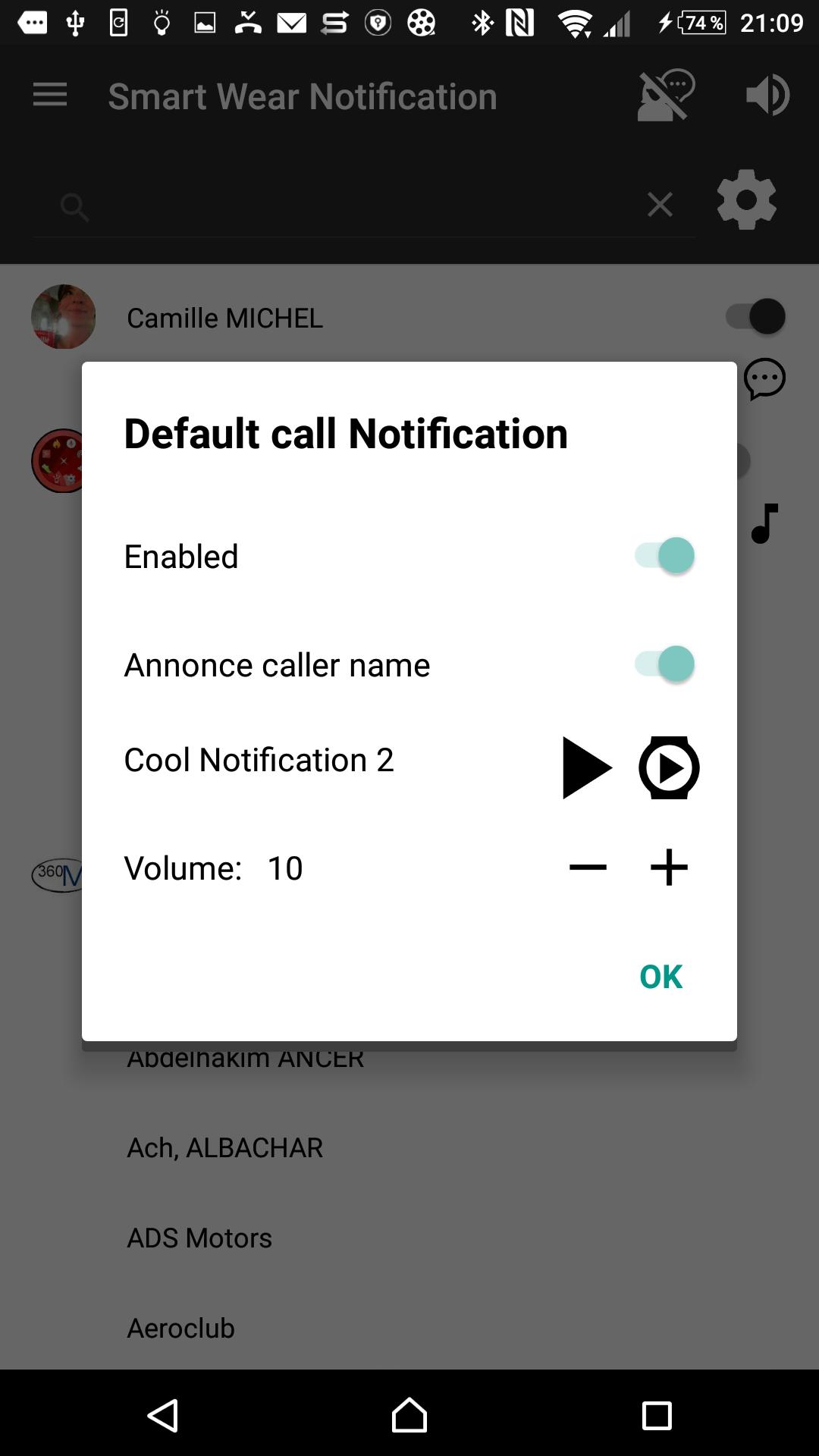Toggle Annonce caller name off
The width and height of the screenshot is (819, 1456).
coord(664,664)
